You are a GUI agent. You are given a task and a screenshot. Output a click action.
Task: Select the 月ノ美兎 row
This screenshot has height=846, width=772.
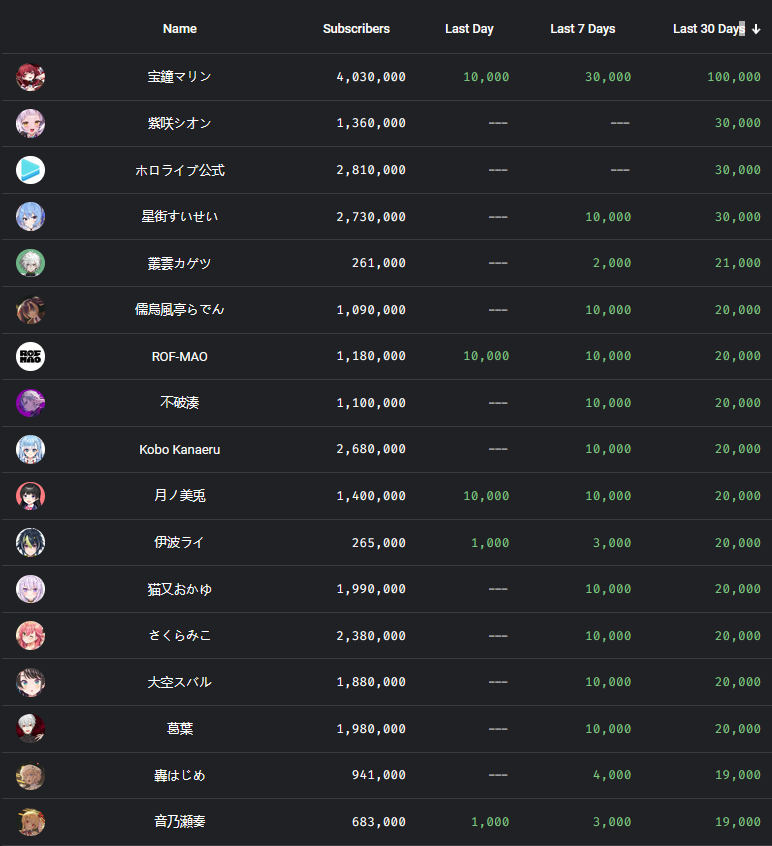pos(179,496)
